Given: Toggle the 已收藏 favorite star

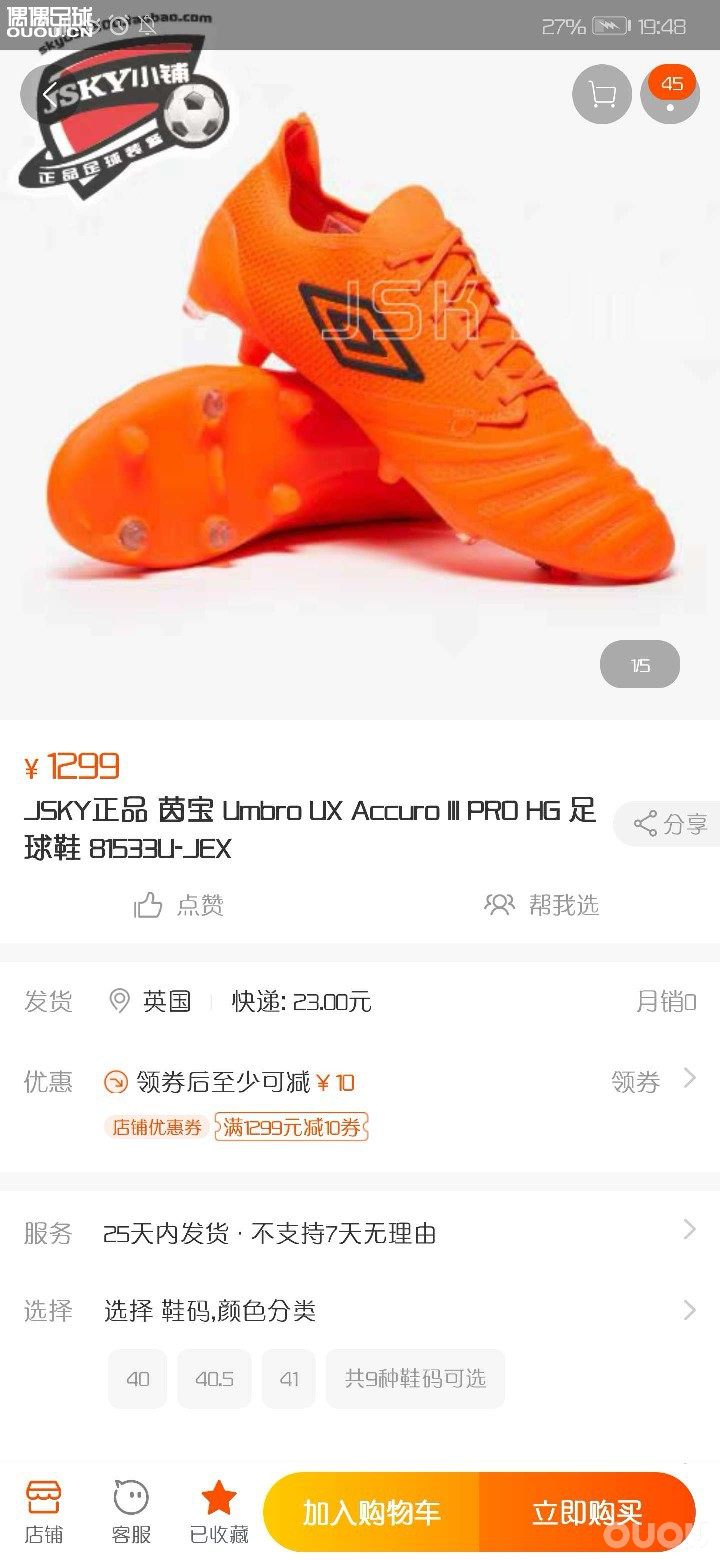Looking at the screenshot, I should tap(218, 1512).
